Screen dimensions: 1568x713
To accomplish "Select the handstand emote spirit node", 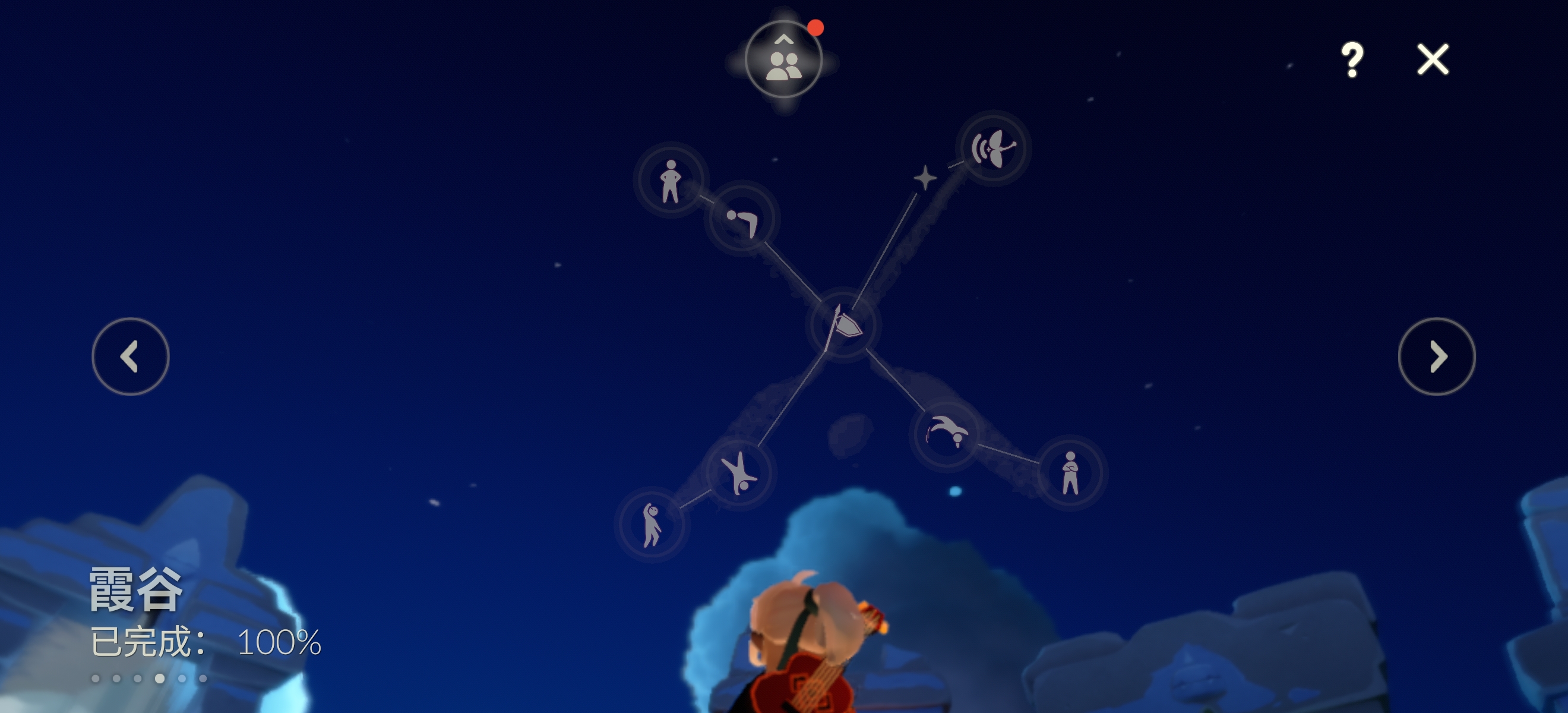I will tap(738, 473).
